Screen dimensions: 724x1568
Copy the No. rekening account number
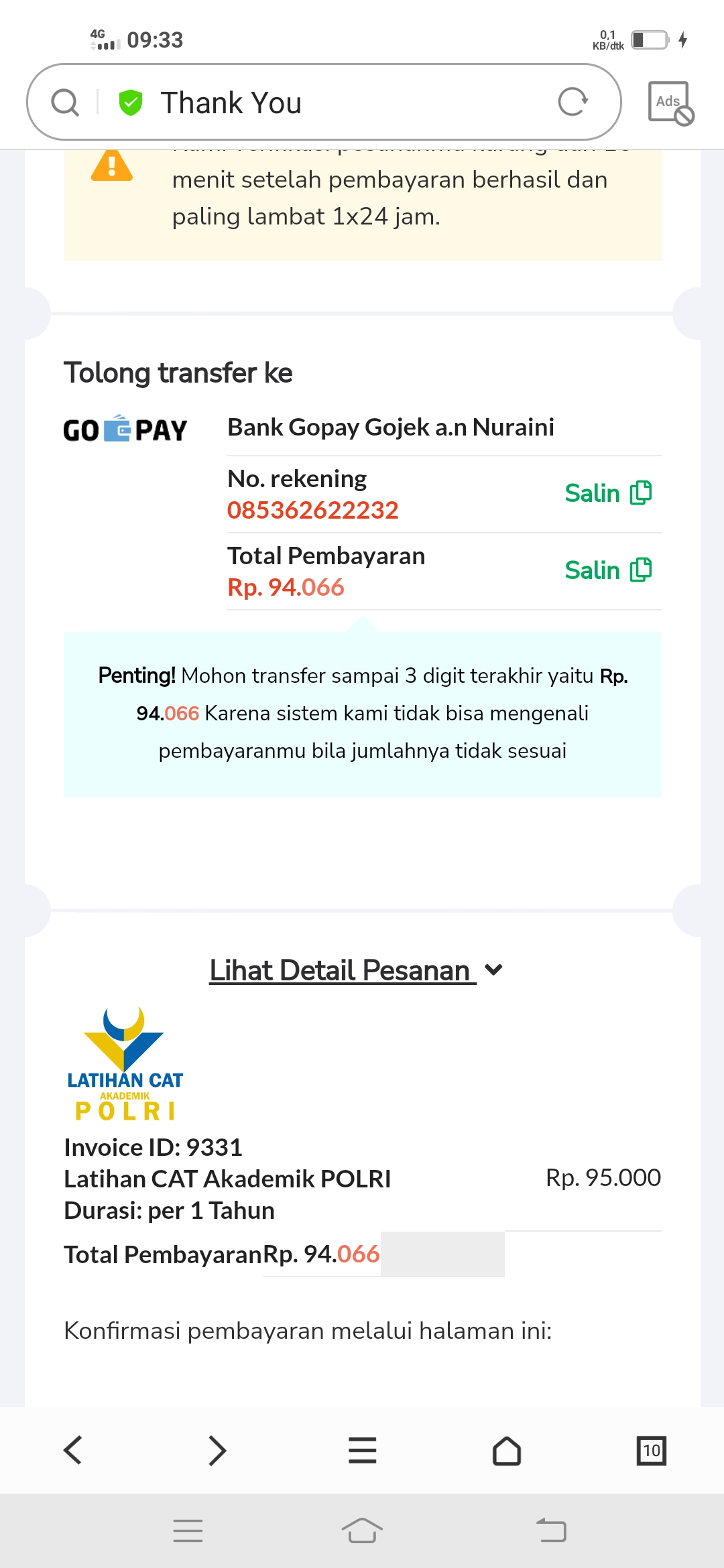point(608,493)
